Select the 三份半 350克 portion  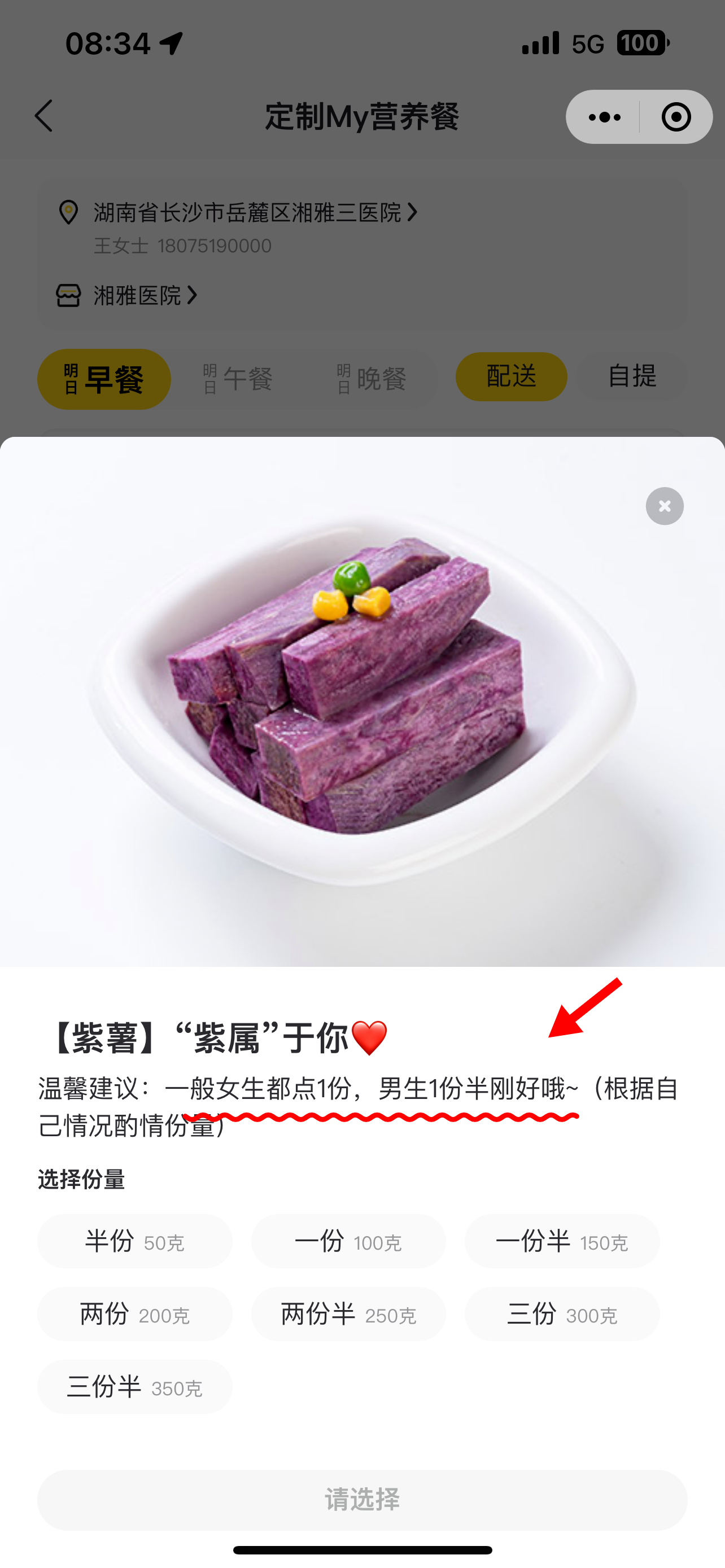(x=134, y=1387)
